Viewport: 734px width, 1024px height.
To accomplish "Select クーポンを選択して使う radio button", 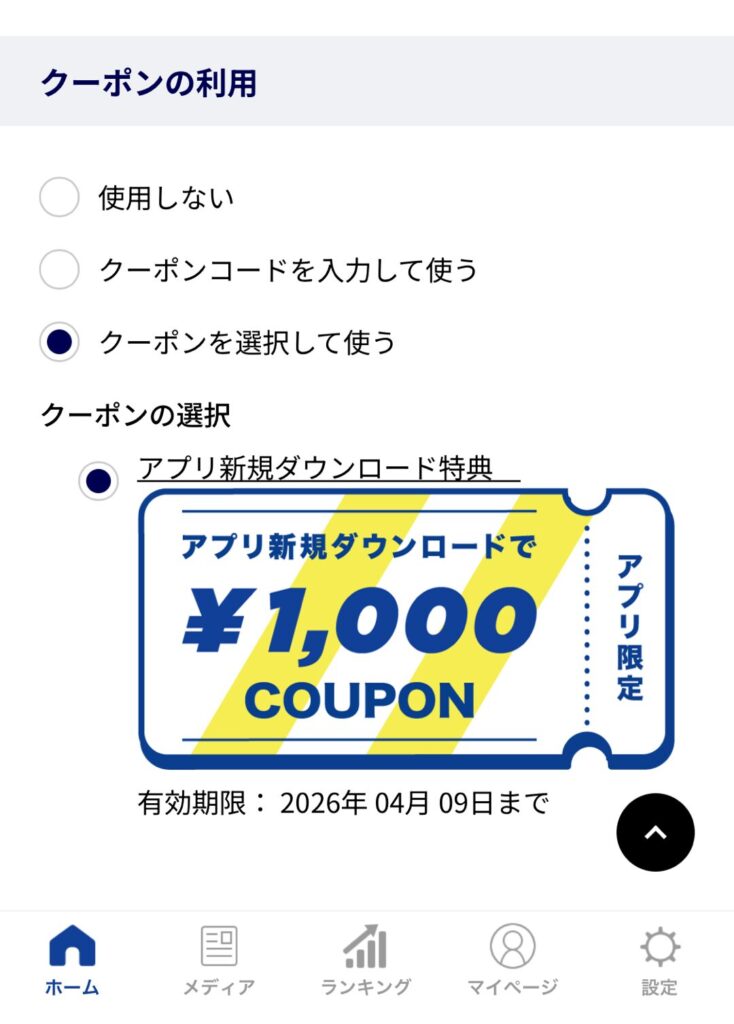I will pos(59,343).
